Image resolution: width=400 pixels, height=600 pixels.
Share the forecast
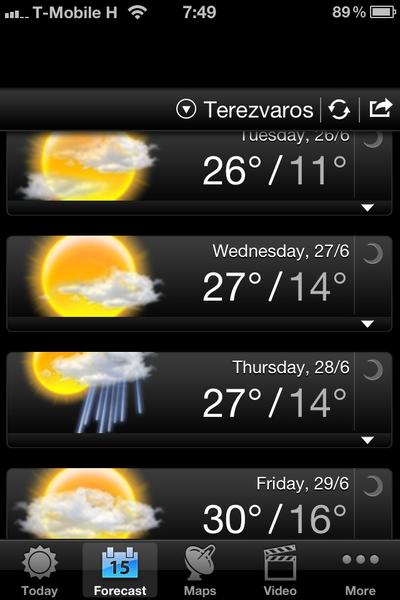click(380, 108)
